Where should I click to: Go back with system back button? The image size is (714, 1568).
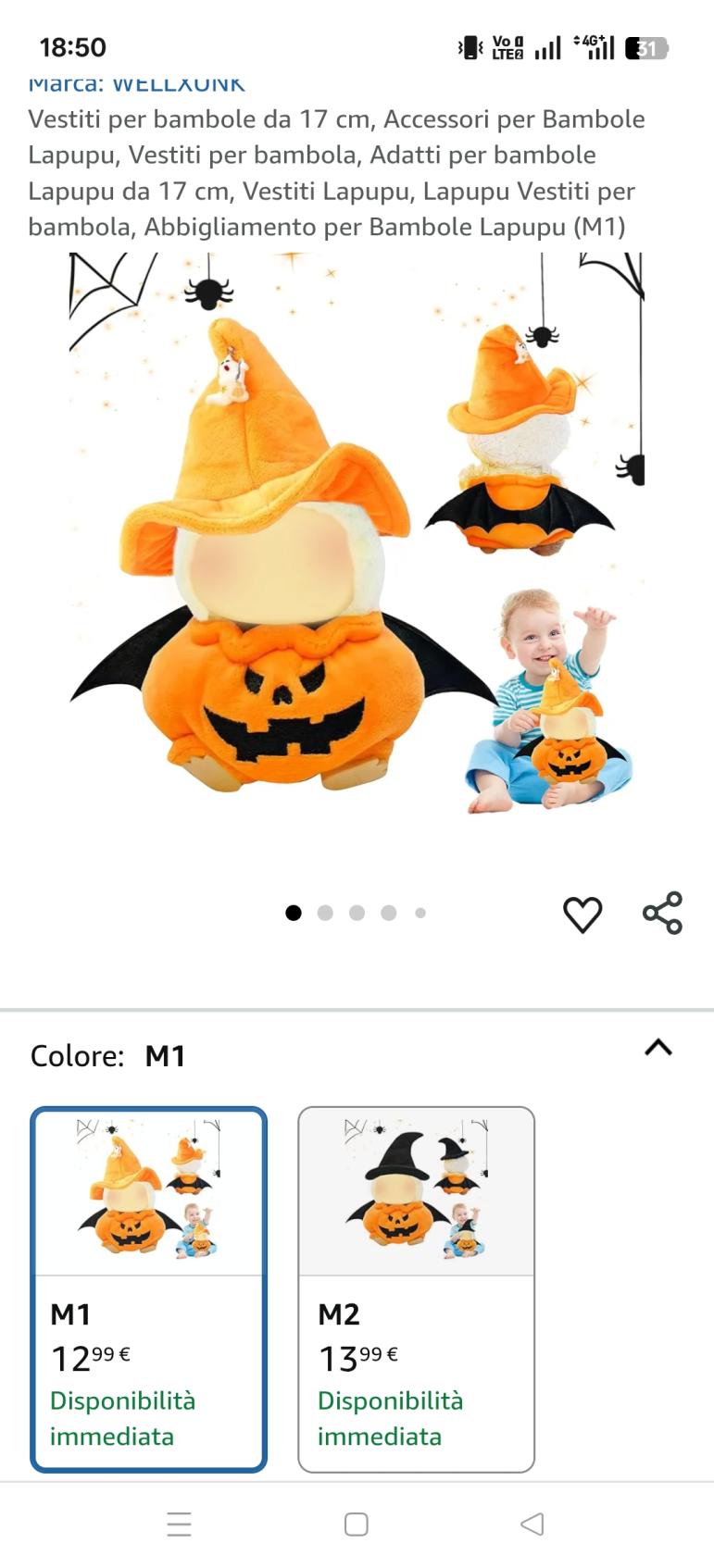(x=532, y=1524)
